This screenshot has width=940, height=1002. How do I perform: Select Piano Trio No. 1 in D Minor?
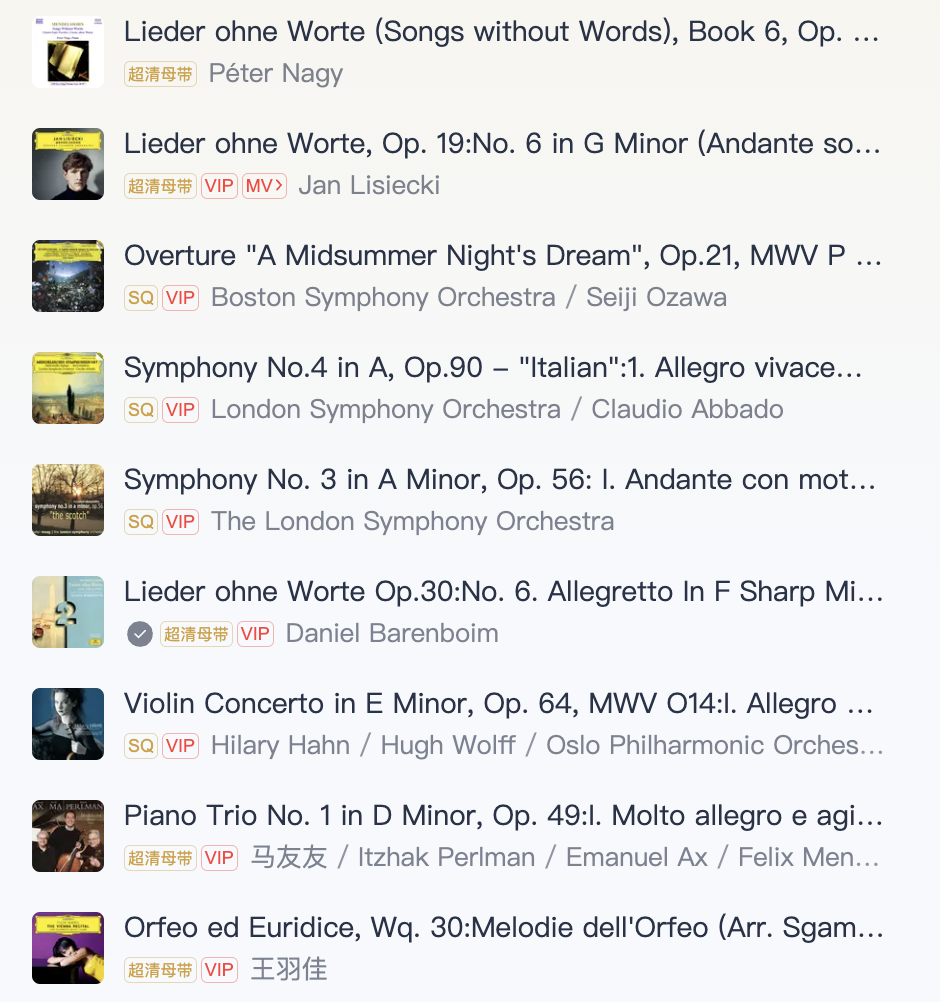(x=470, y=836)
